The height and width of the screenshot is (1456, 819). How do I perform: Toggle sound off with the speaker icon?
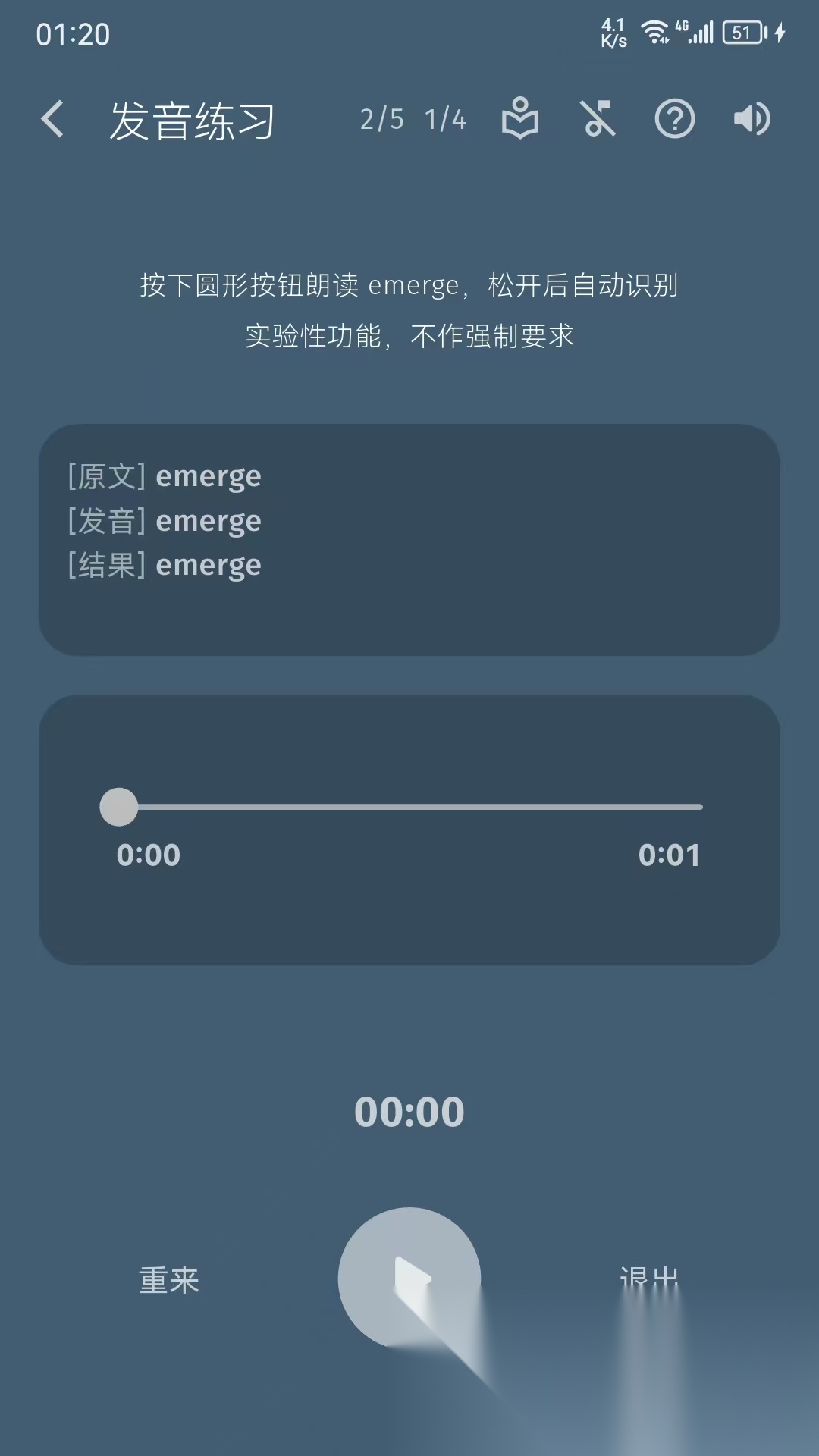[x=752, y=118]
